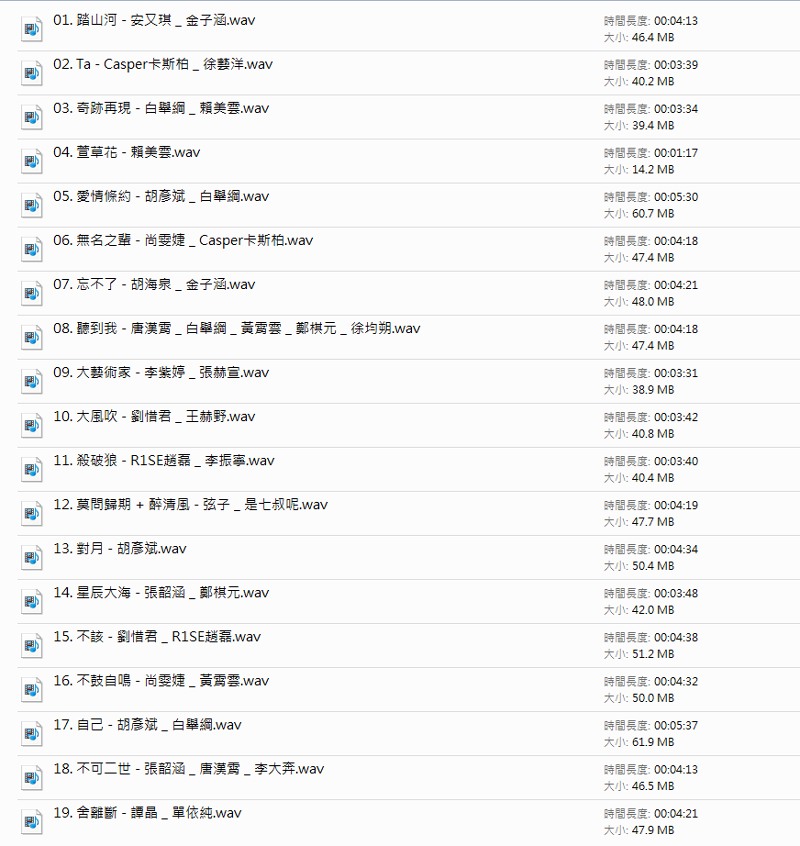Screen dimensions: 800x846
Task: Select track 17 自己
Action: click(147, 725)
